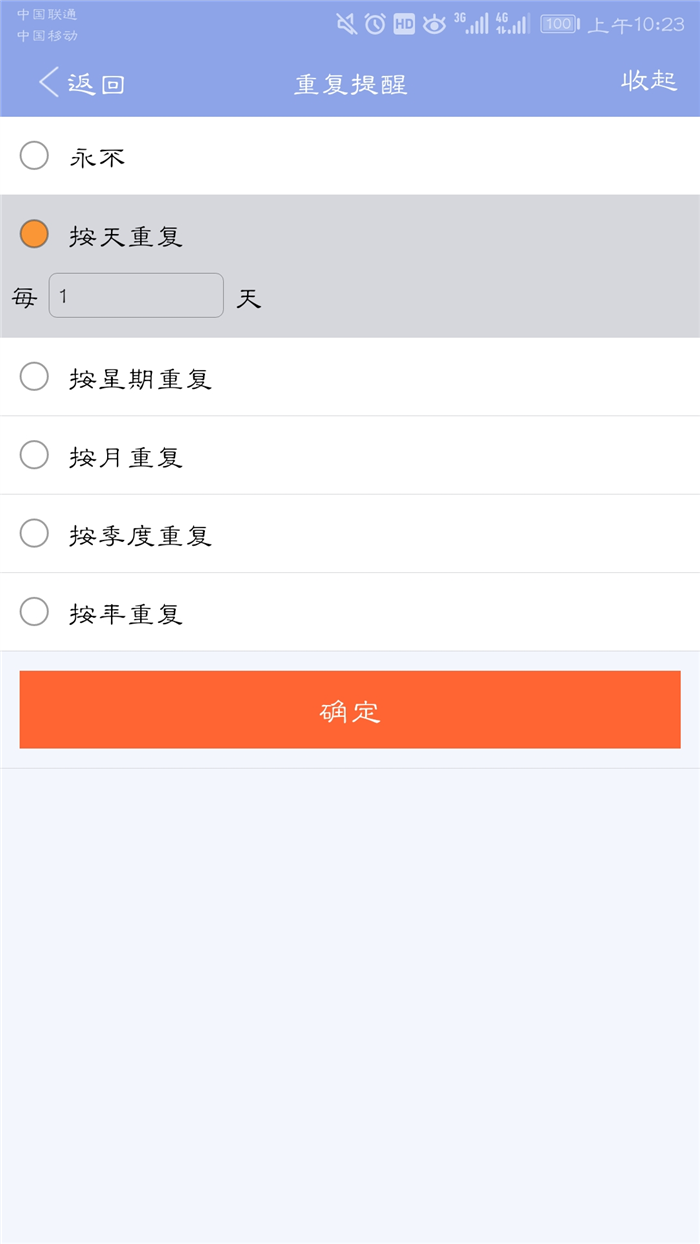Tap 收起 to collapse the panel
700x1244 pixels.
point(649,81)
